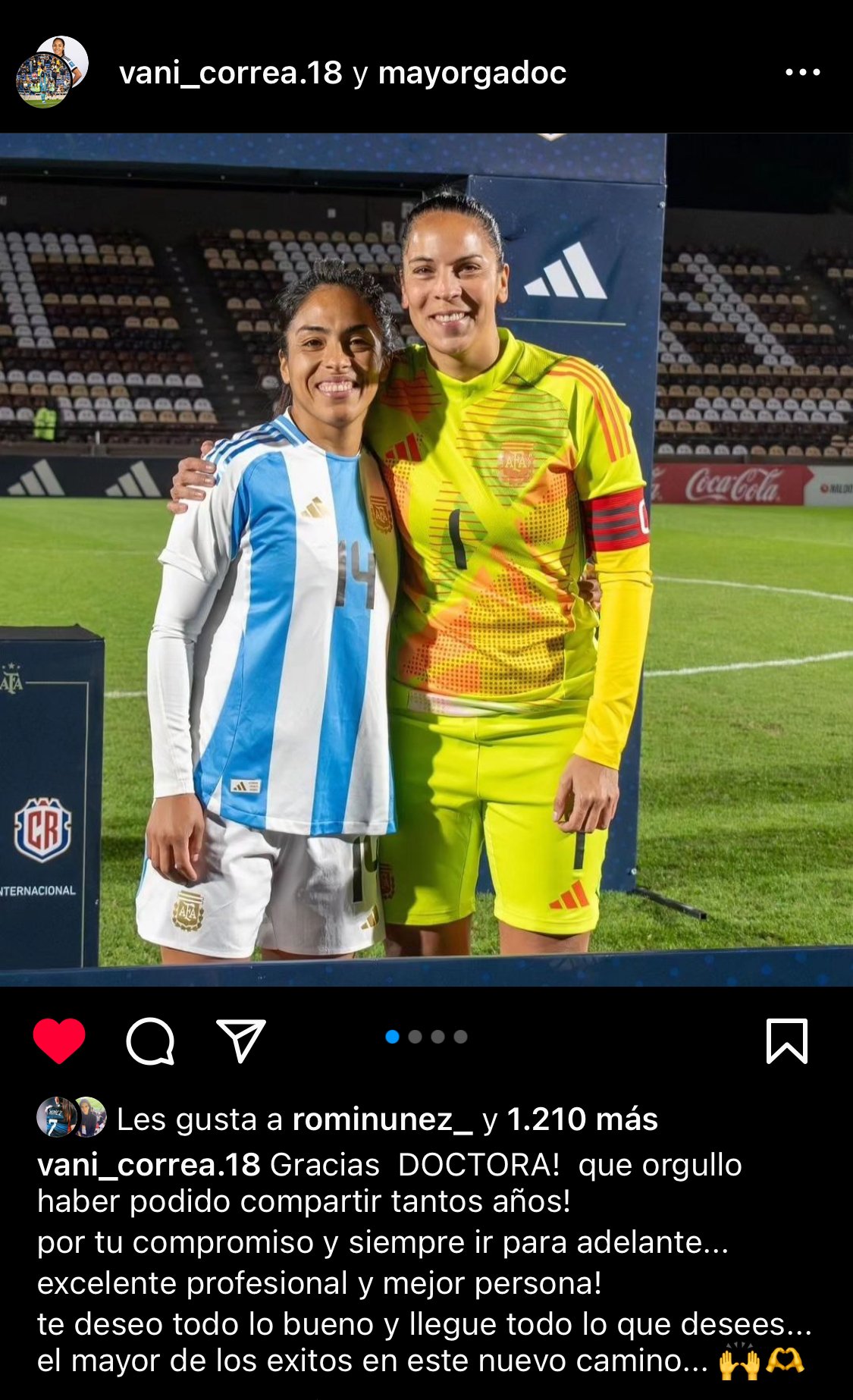The height and width of the screenshot is (1400, 853).
Task: Save the post with the bookmark icon
Action: click(x=787, y=1041)
